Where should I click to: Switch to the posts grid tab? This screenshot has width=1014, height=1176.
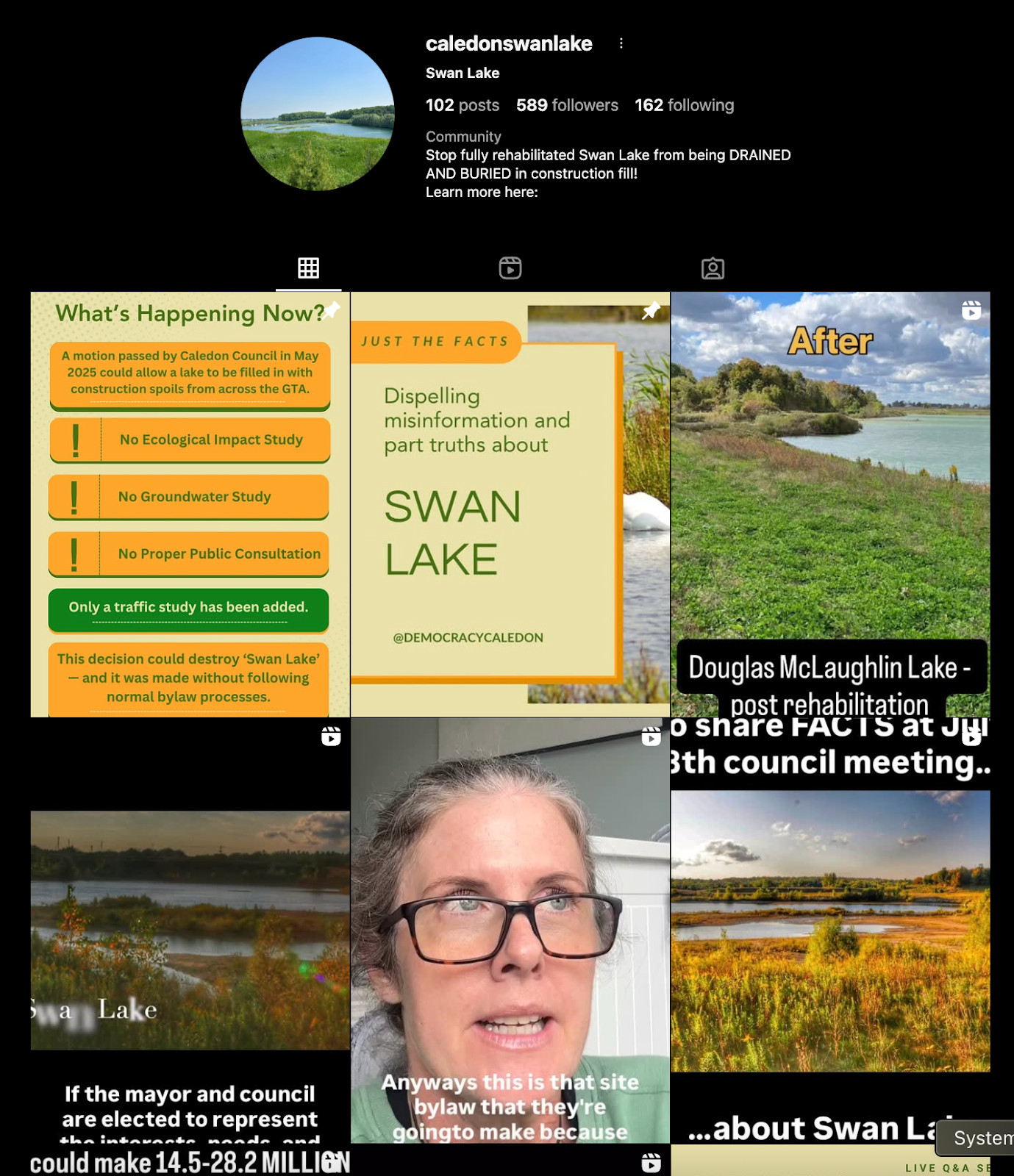308,268
